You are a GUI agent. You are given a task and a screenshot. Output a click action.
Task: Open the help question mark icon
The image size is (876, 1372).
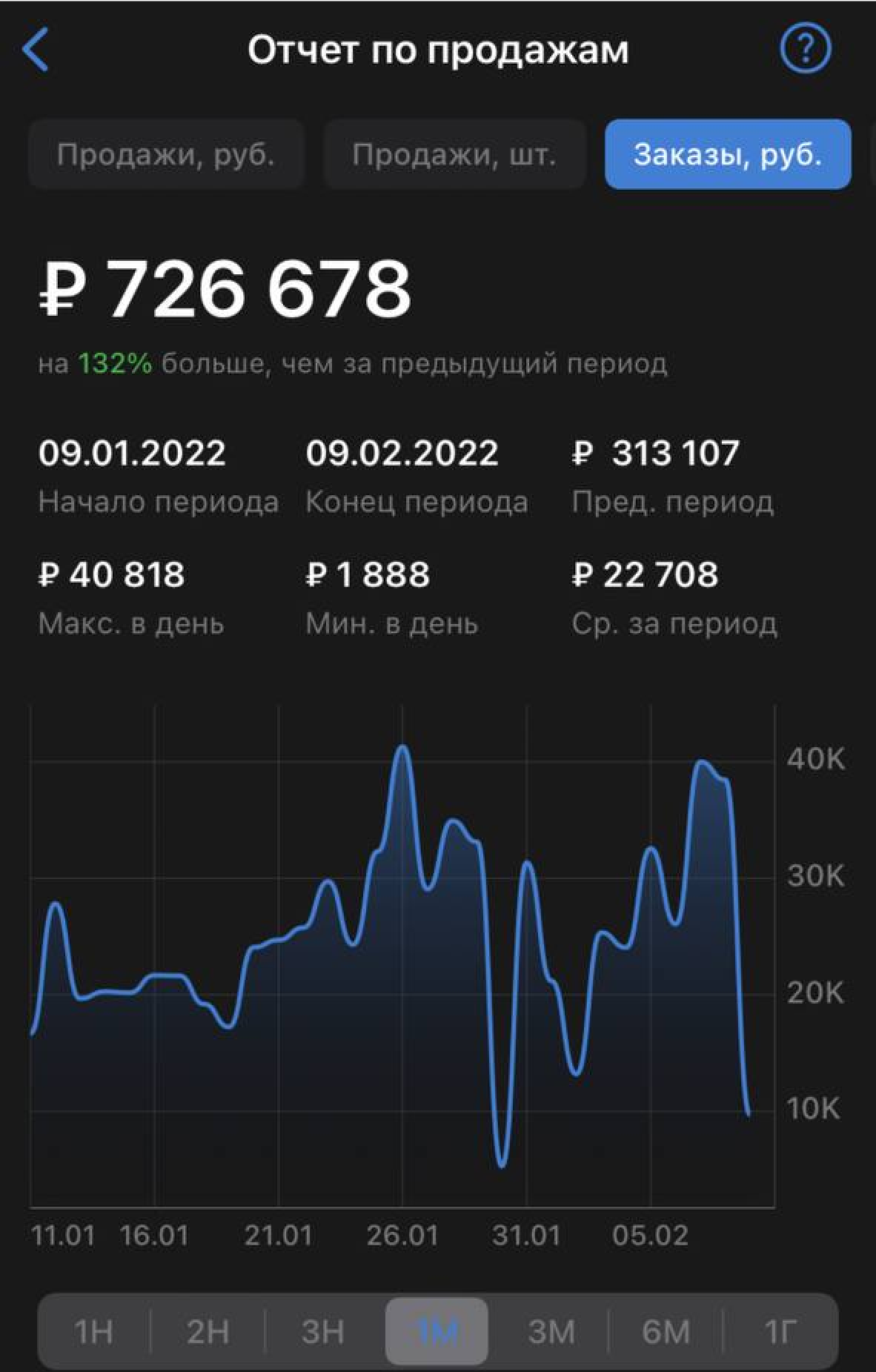(806, 50)
